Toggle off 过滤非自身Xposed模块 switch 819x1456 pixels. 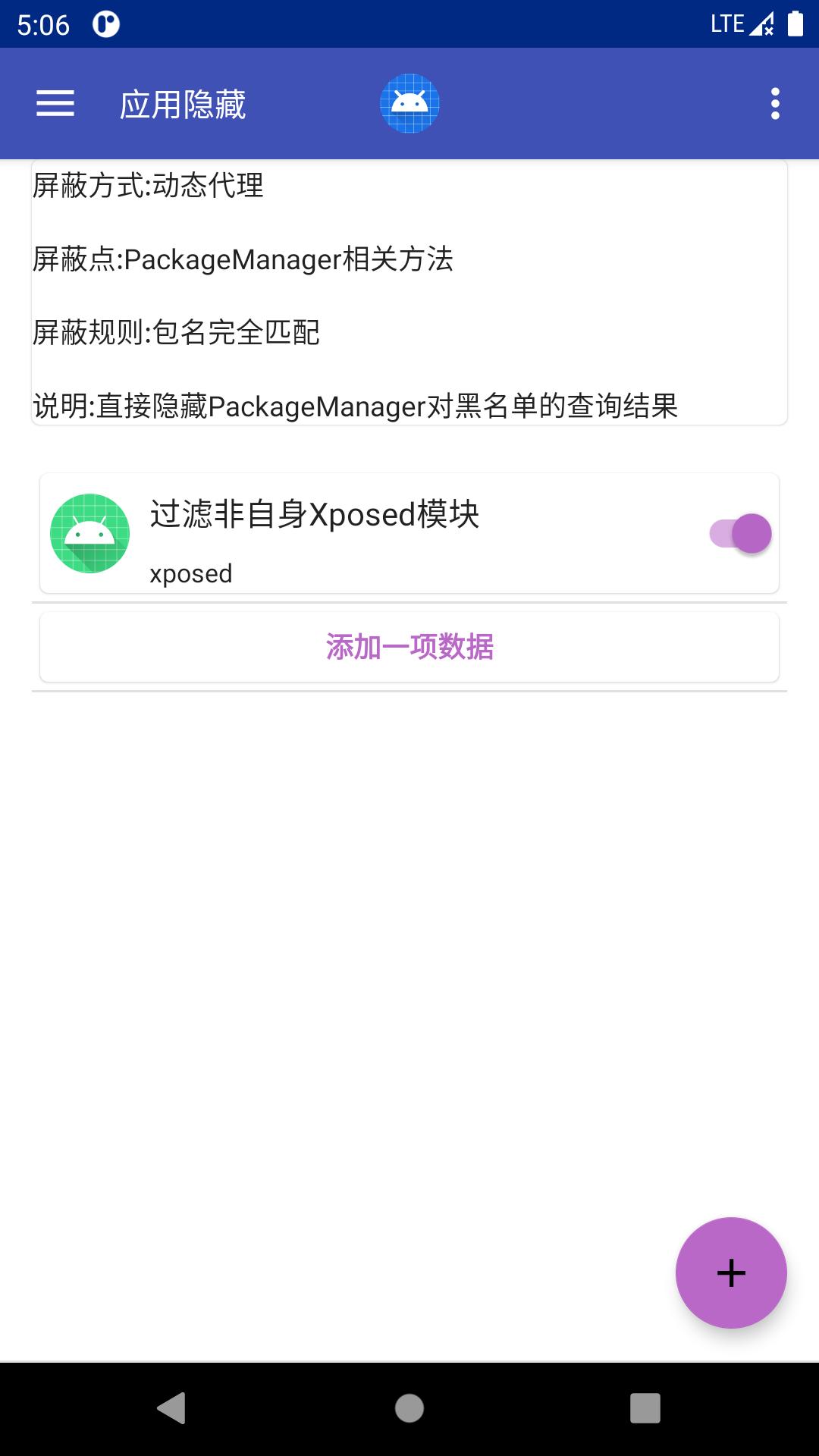tap(740, 534)
